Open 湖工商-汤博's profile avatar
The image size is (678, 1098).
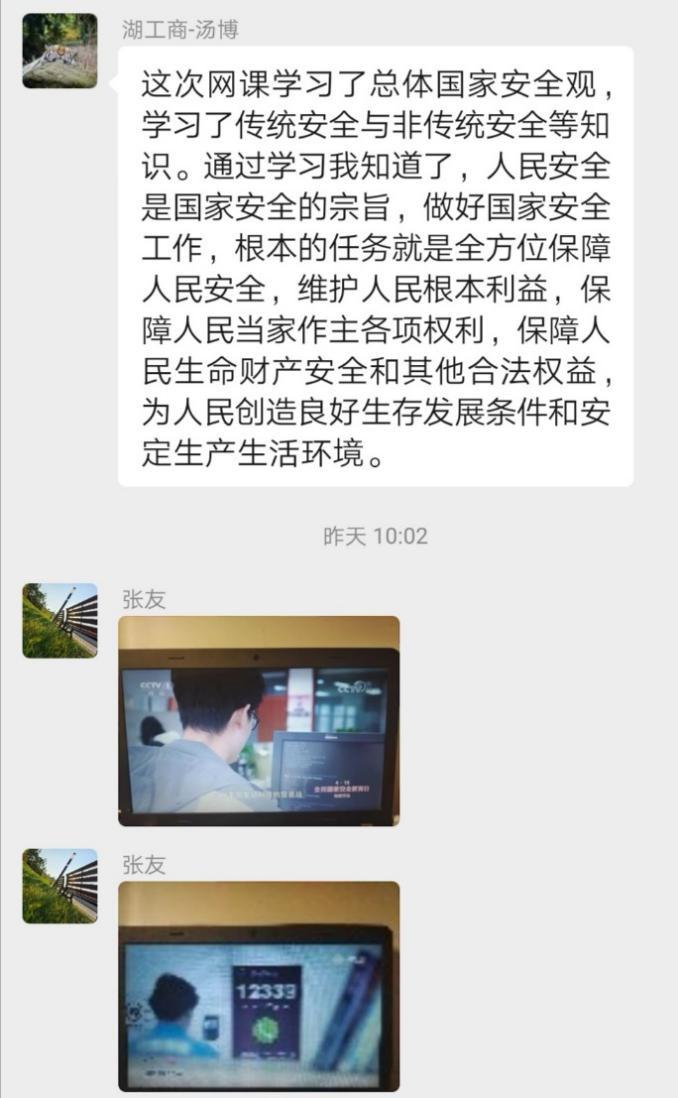point(60,51)
